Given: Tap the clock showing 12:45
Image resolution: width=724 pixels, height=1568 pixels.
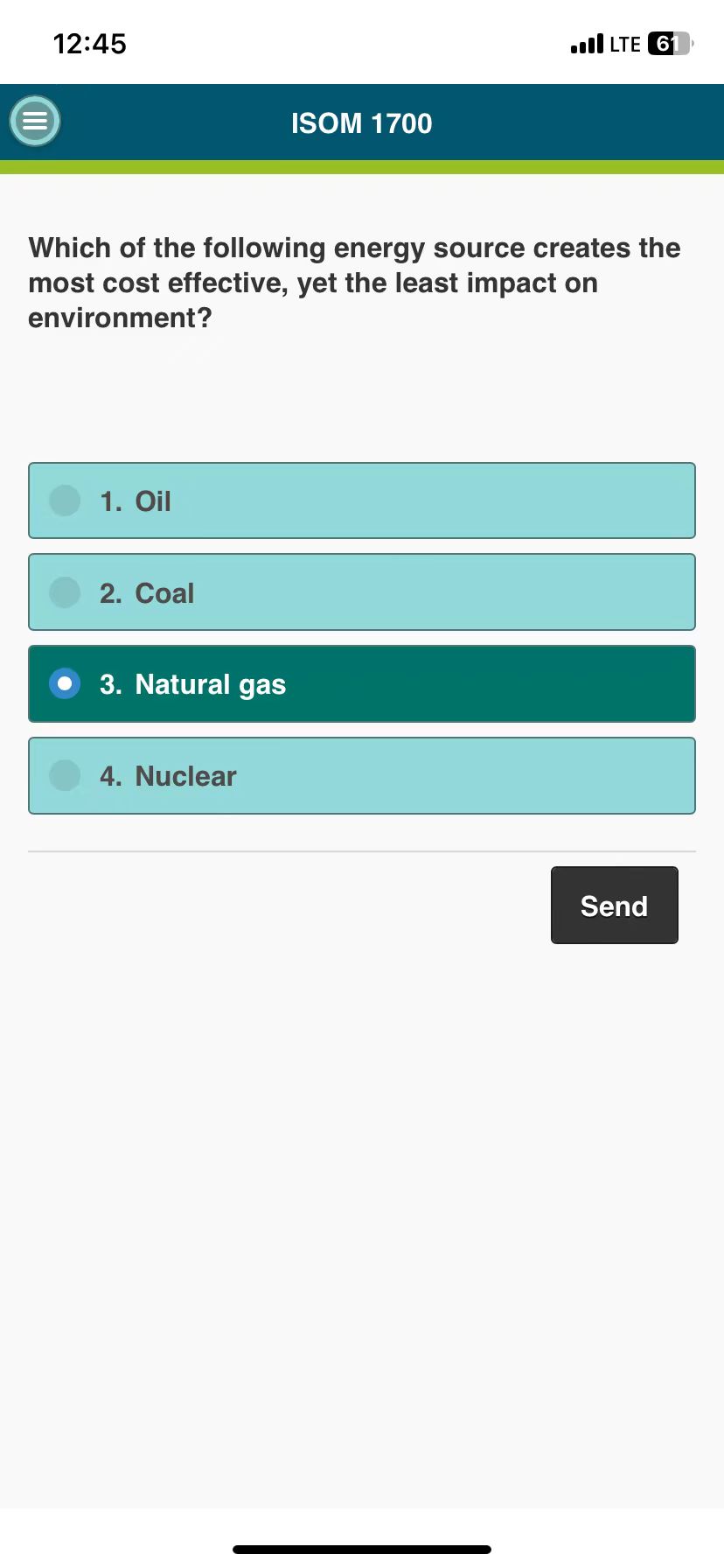Looking at the screenshot, I should (88, 43).
